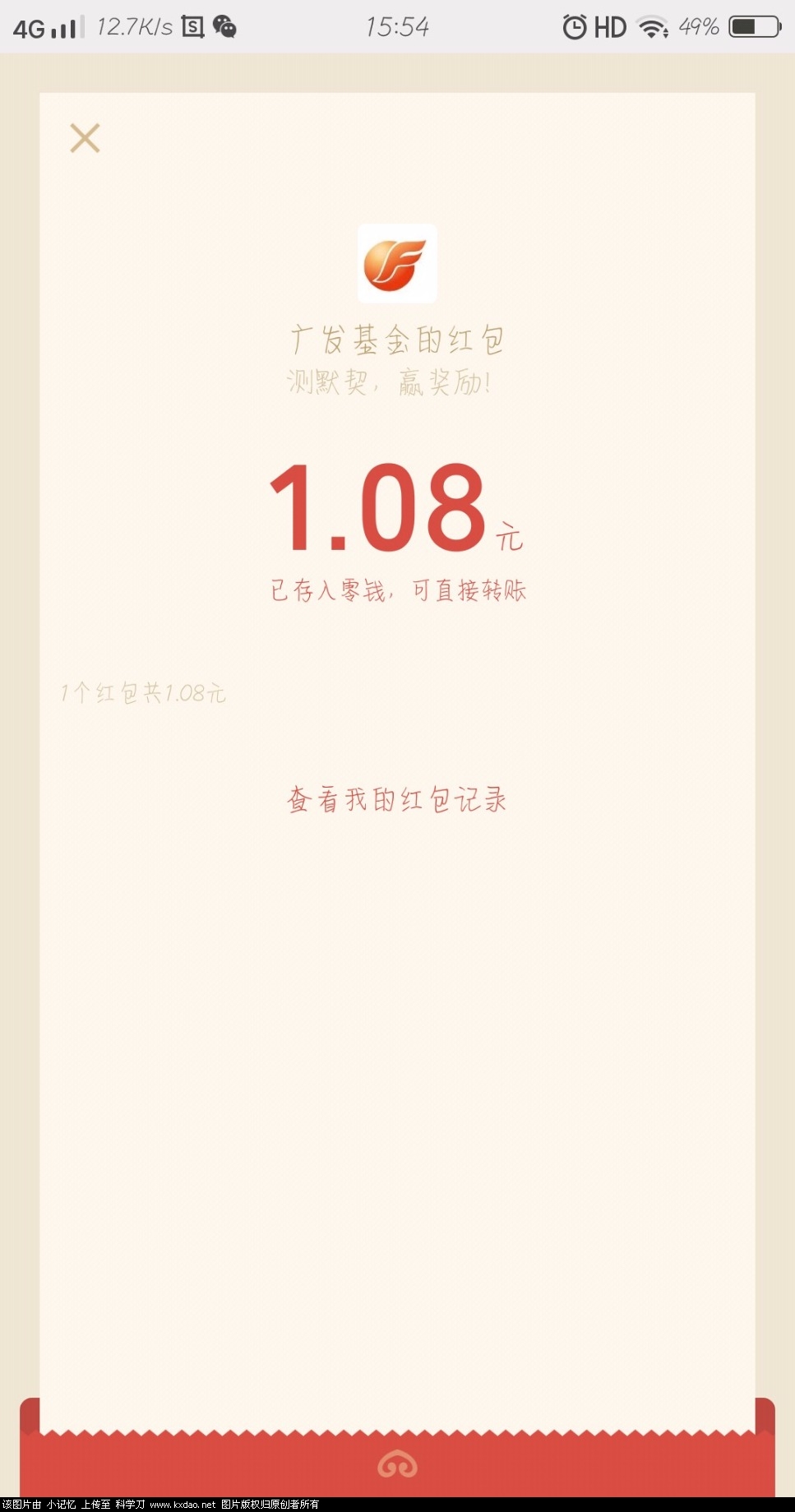Open 查看我的红包记录 link

(396, 799)
